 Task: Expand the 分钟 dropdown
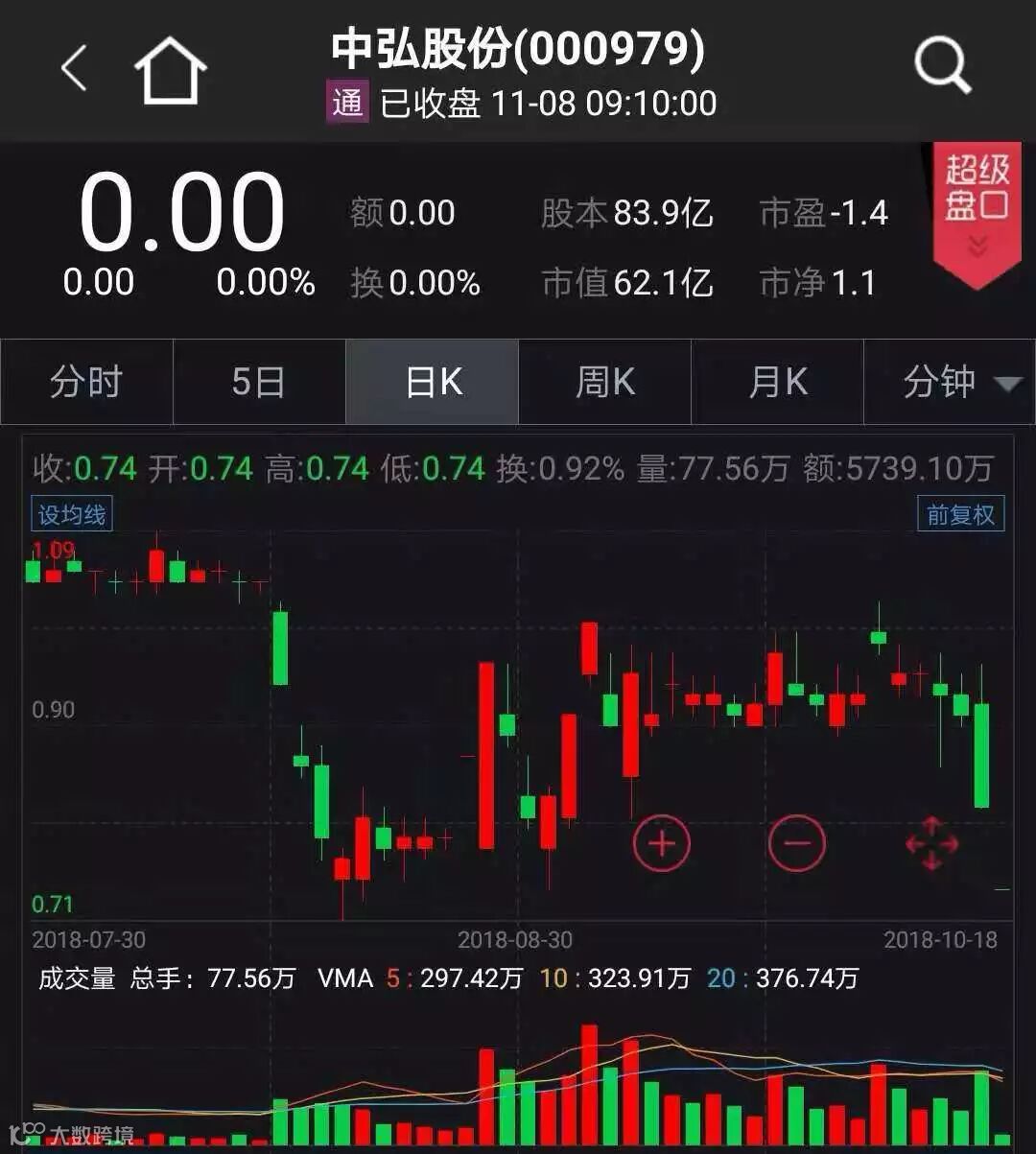pos(951,382)
